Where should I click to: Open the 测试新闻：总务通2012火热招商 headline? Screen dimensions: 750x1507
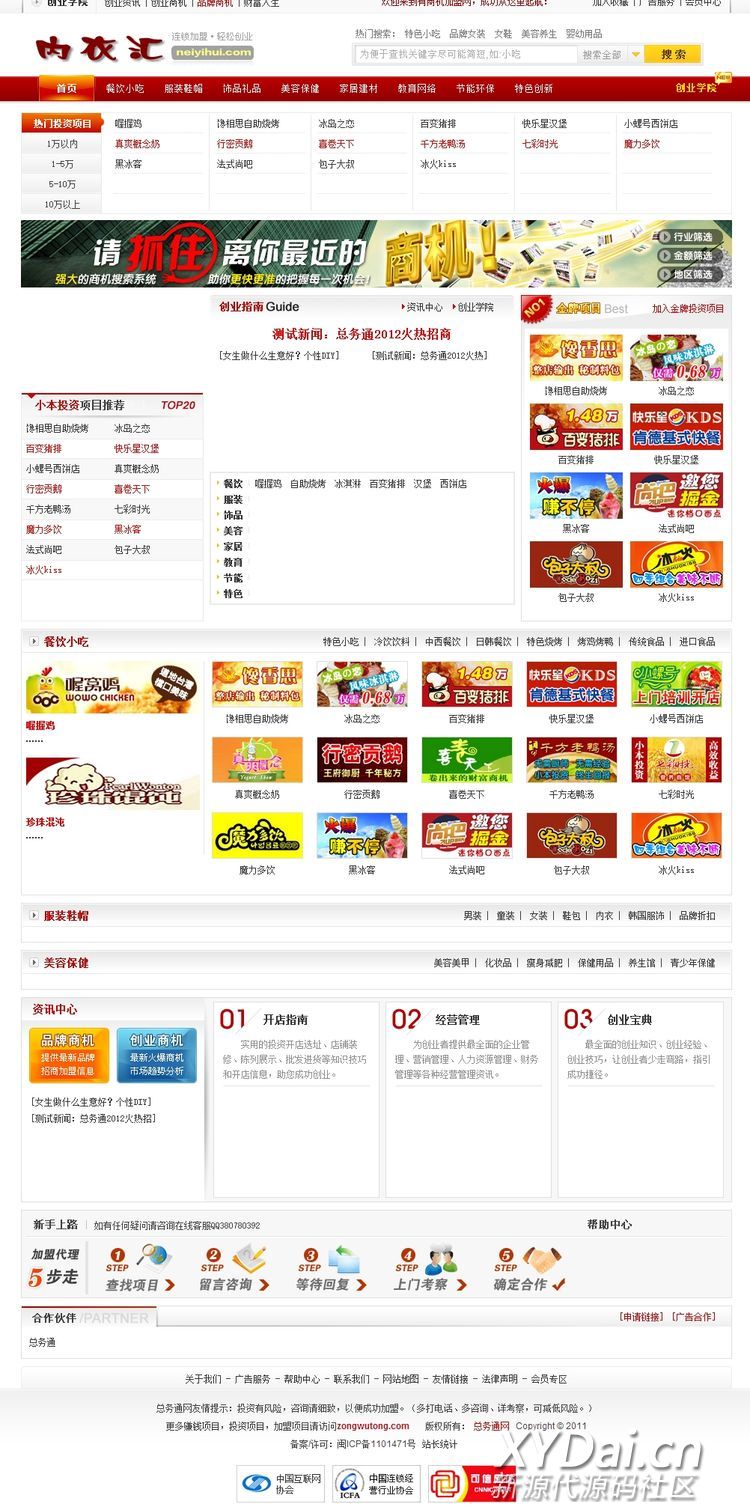click(361, 334)
